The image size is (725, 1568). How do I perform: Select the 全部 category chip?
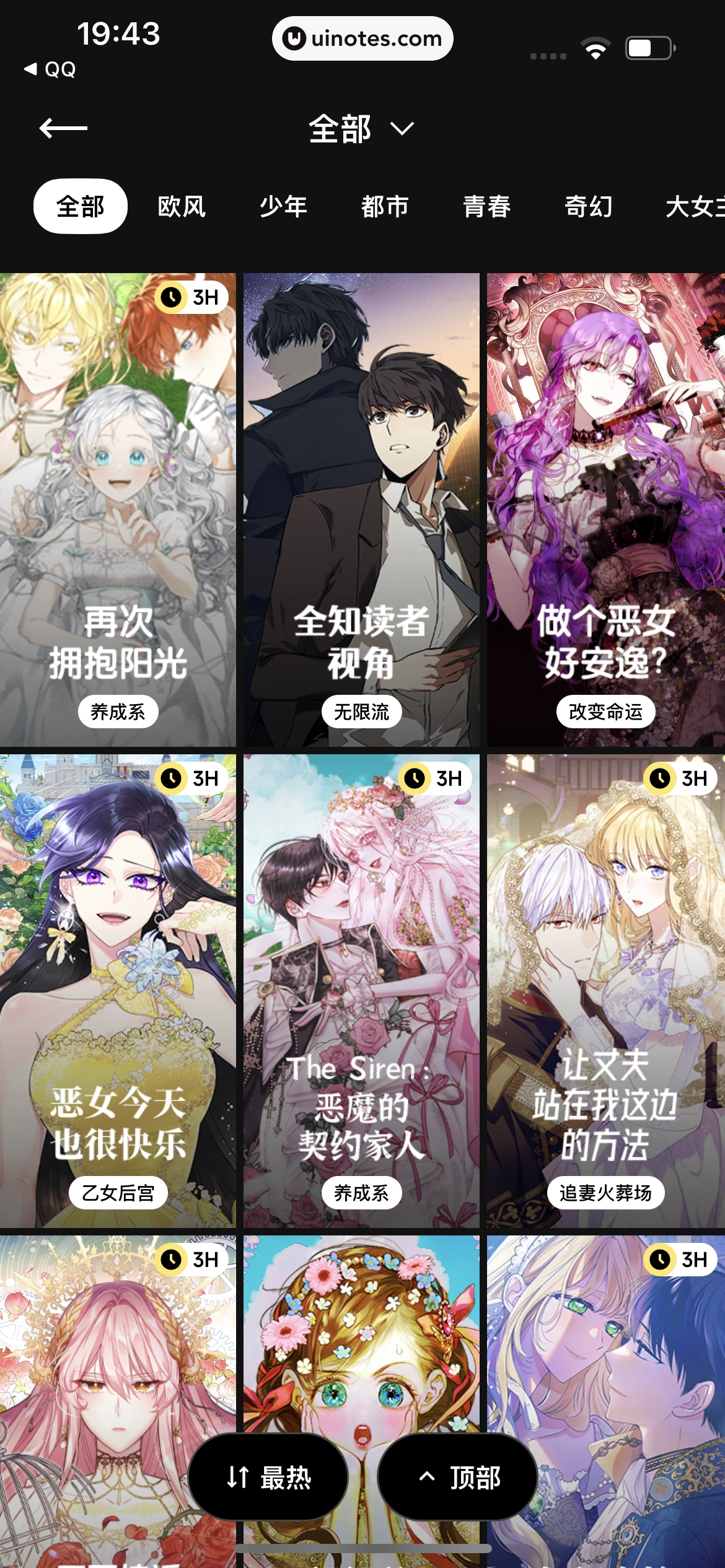[x=81, y=206]
